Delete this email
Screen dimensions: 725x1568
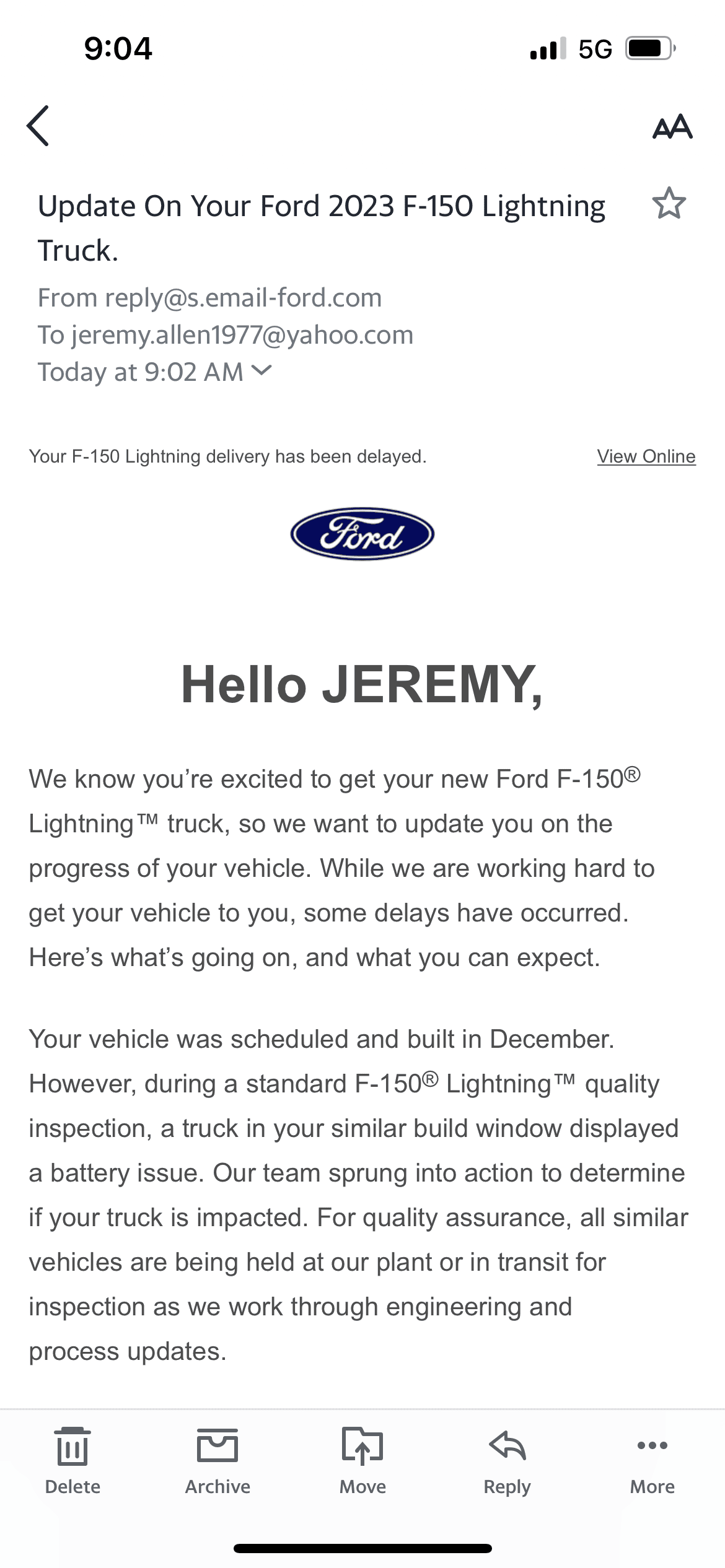click(x=72, y=1460)
